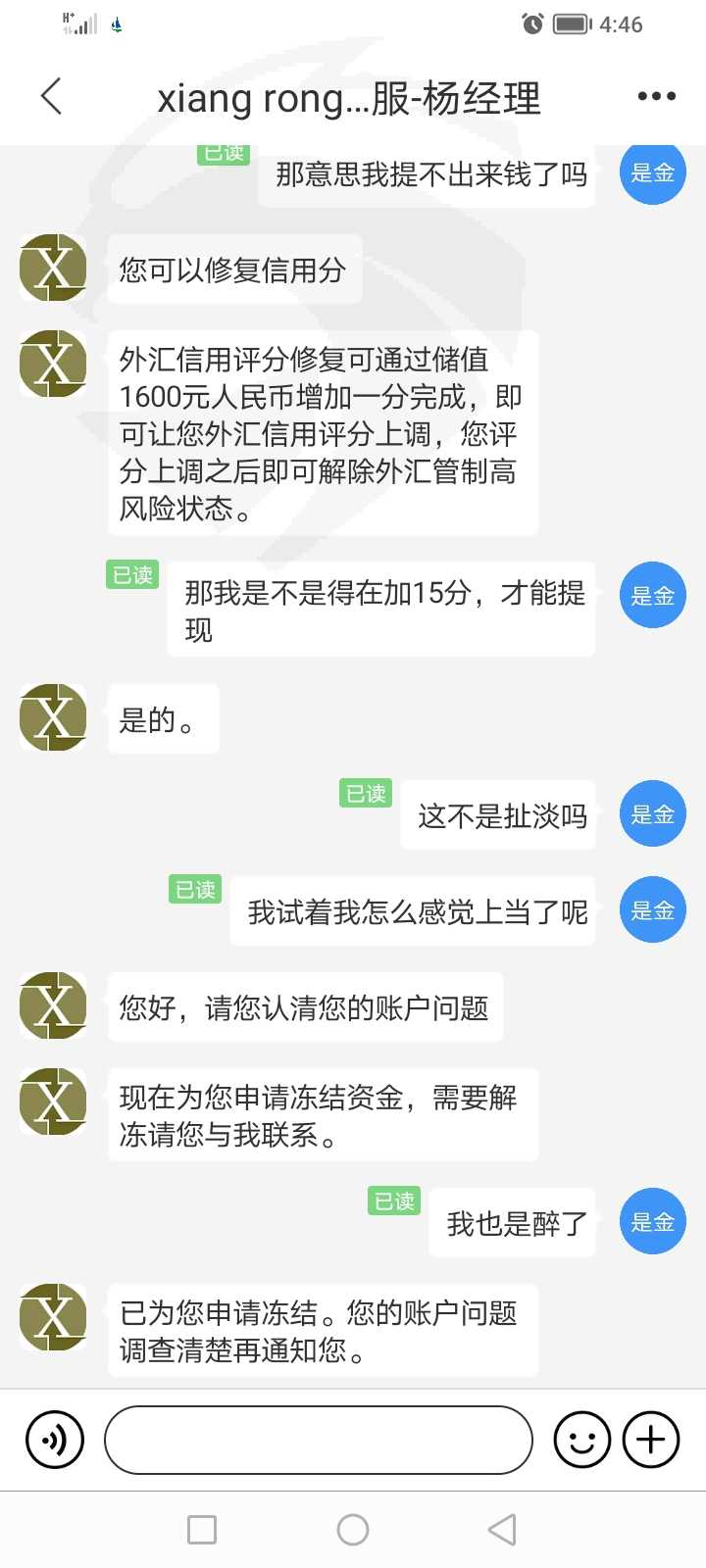This screenshot has width=706, height=1568.
Task: Open recent apps from the navigation bar
Action: pyautogui.click(x=202, y=1530)
